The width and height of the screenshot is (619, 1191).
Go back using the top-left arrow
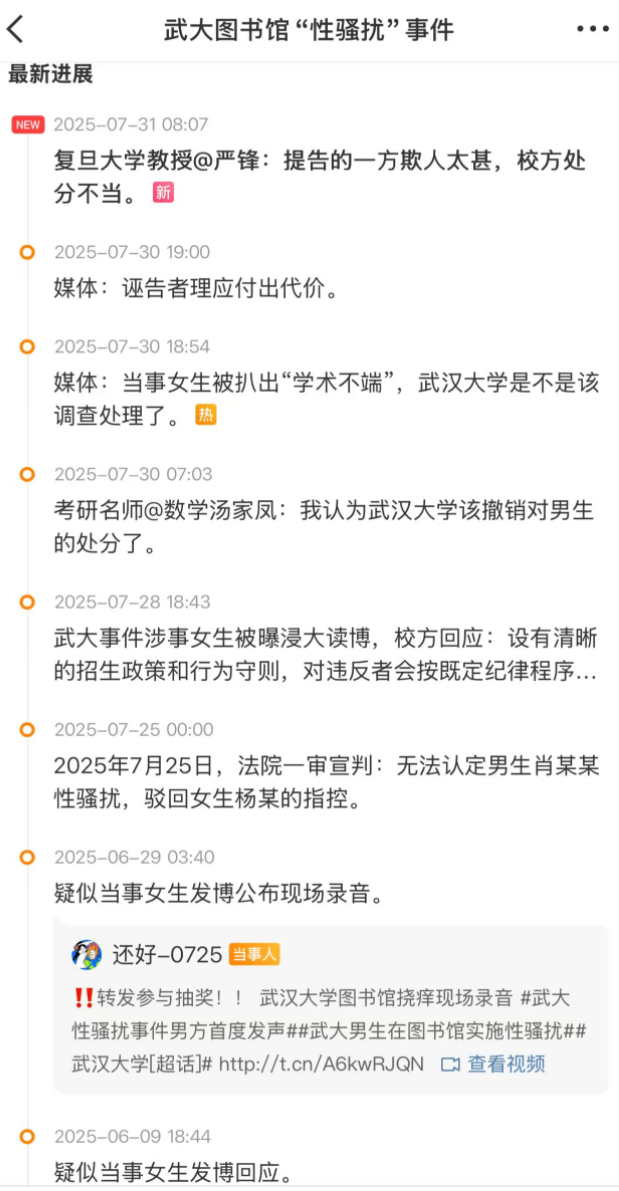[17, 30]
